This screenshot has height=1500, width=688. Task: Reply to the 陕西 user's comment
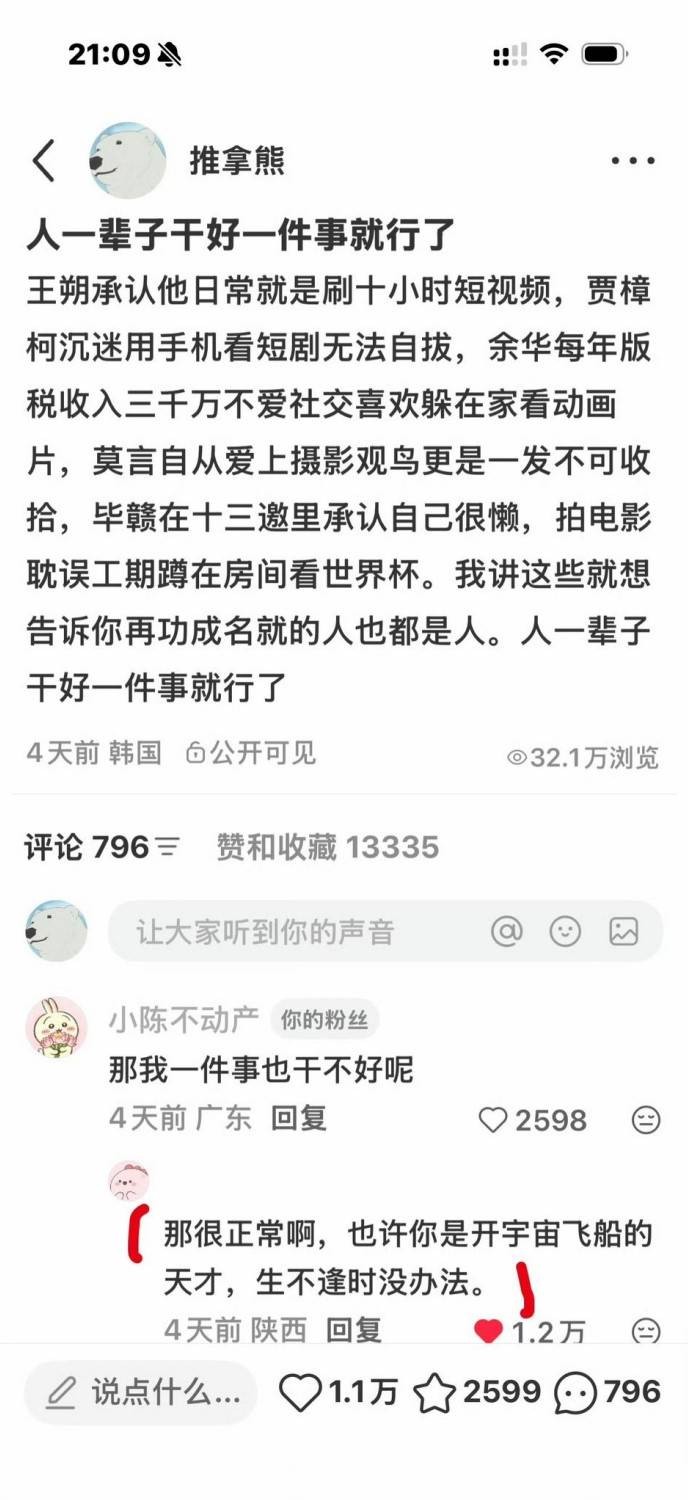coord(354,1329)
